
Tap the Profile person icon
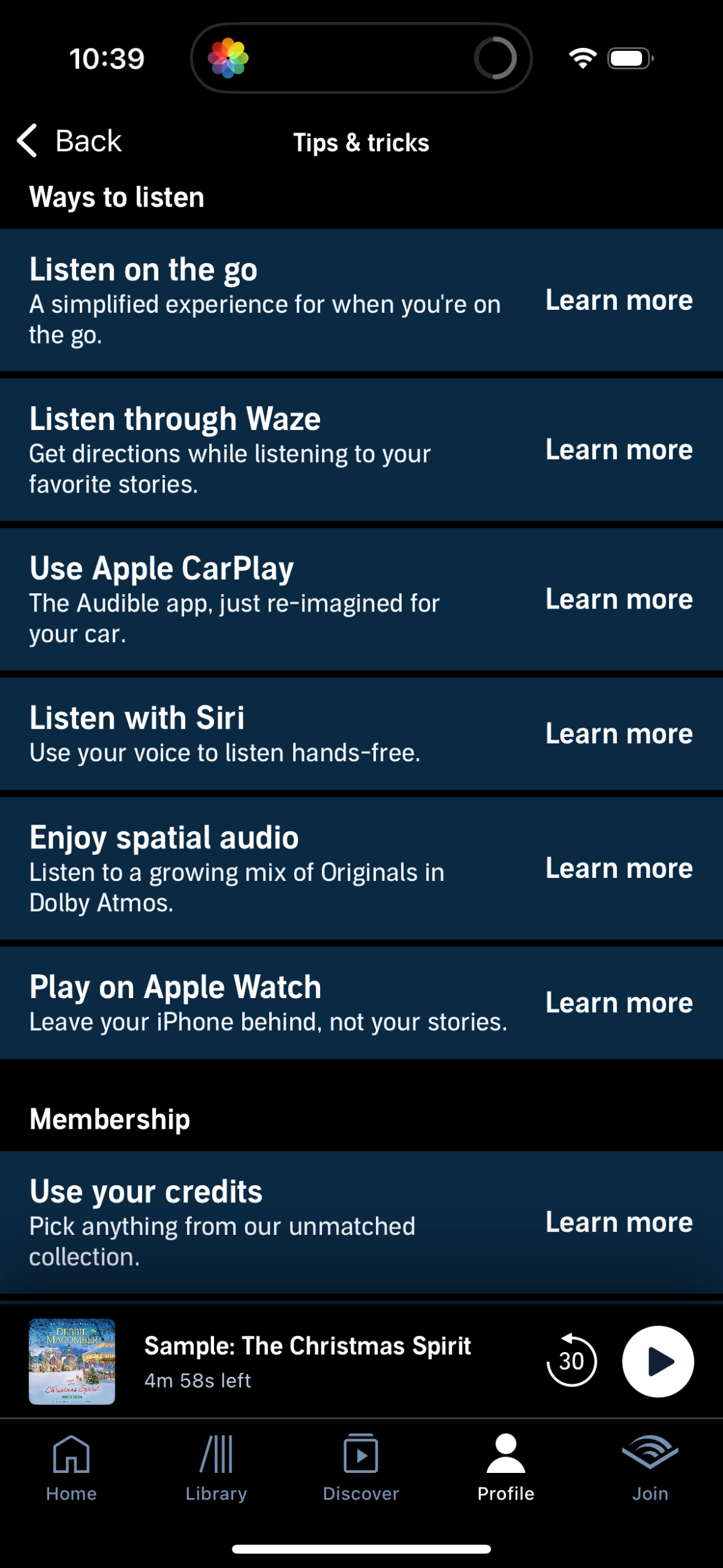tap(505, 1451)
